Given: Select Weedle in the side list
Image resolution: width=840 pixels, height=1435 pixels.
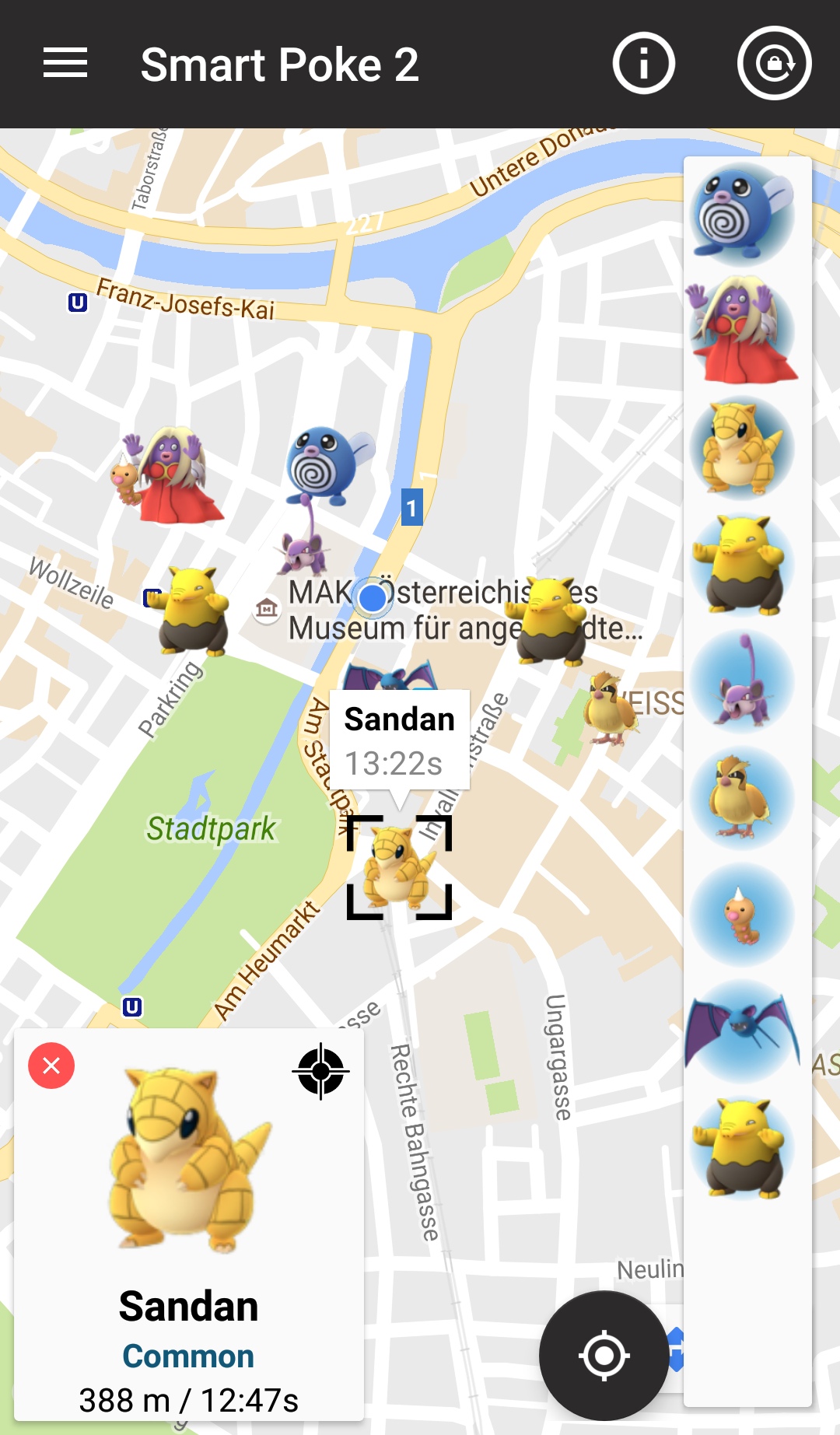Looking at the screenshot, I should pyautogui.click(x=743, y=915).
